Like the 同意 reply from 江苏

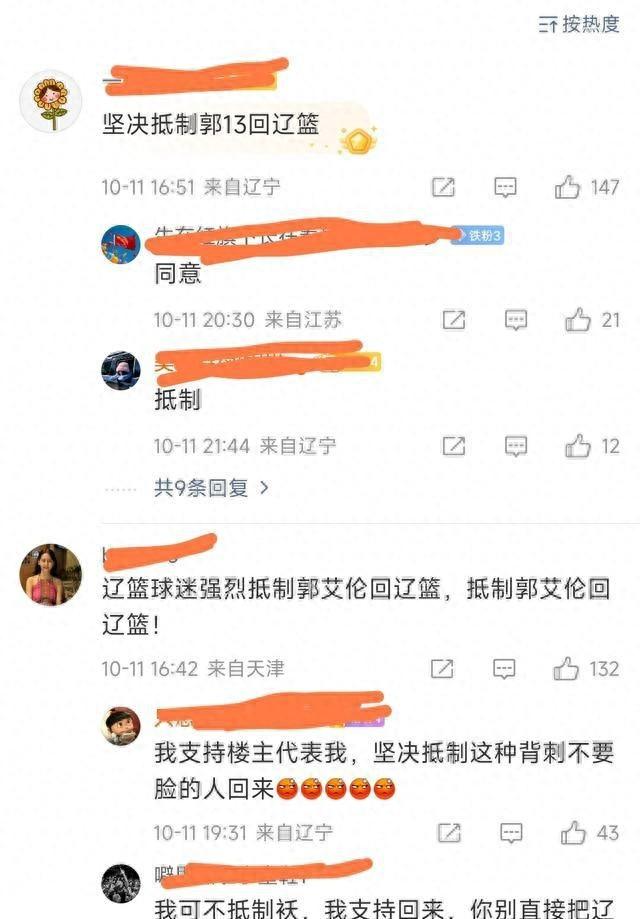pos(578,320)
